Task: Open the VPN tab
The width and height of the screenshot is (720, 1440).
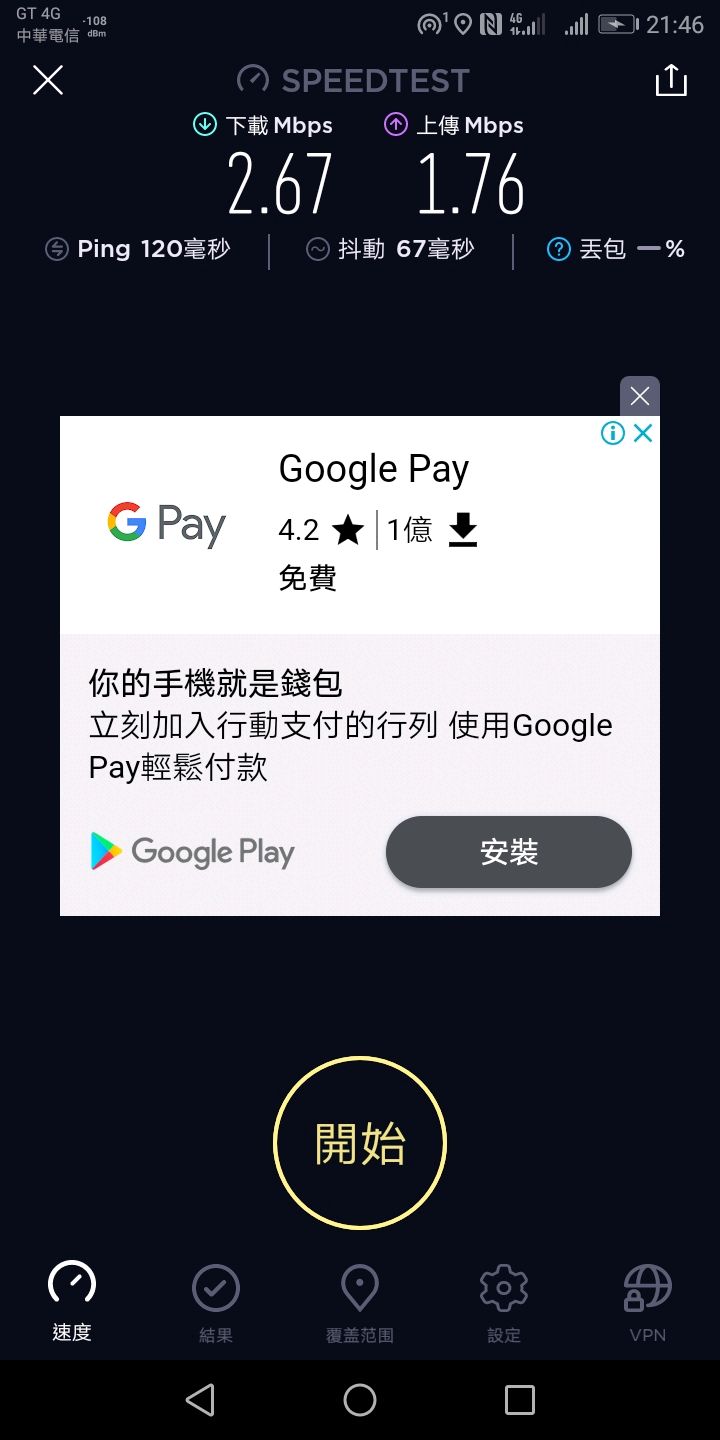Action: tap(647, 1300)
